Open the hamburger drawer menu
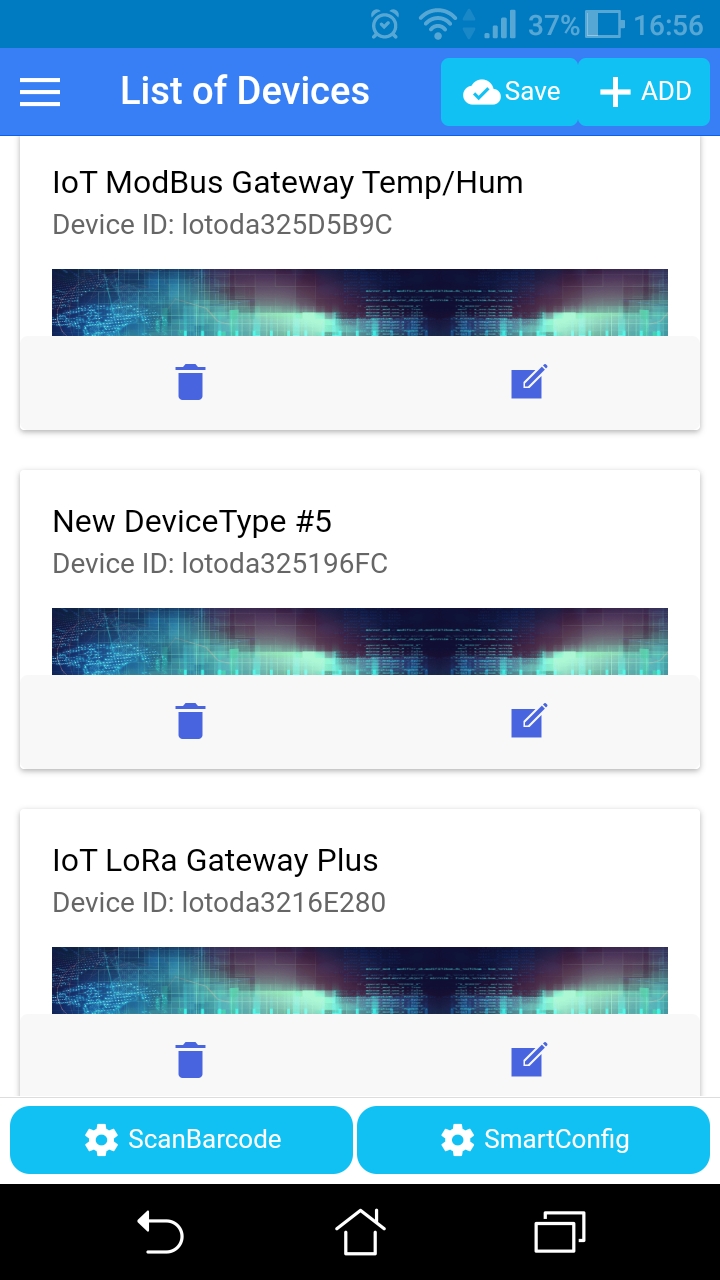720x1280 pixels. 40,92
